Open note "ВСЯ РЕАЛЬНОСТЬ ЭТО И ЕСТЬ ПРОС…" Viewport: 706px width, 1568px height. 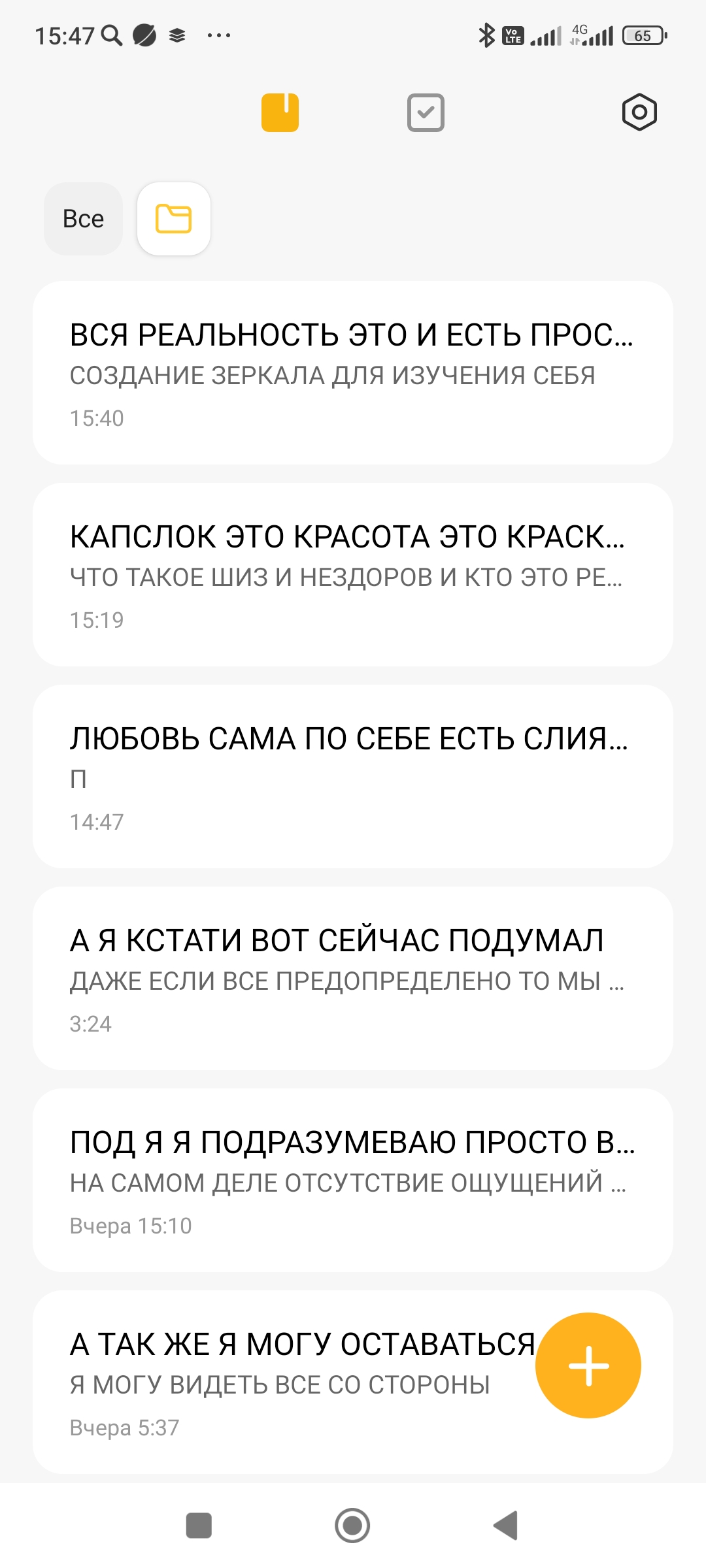tap(352, 372)
